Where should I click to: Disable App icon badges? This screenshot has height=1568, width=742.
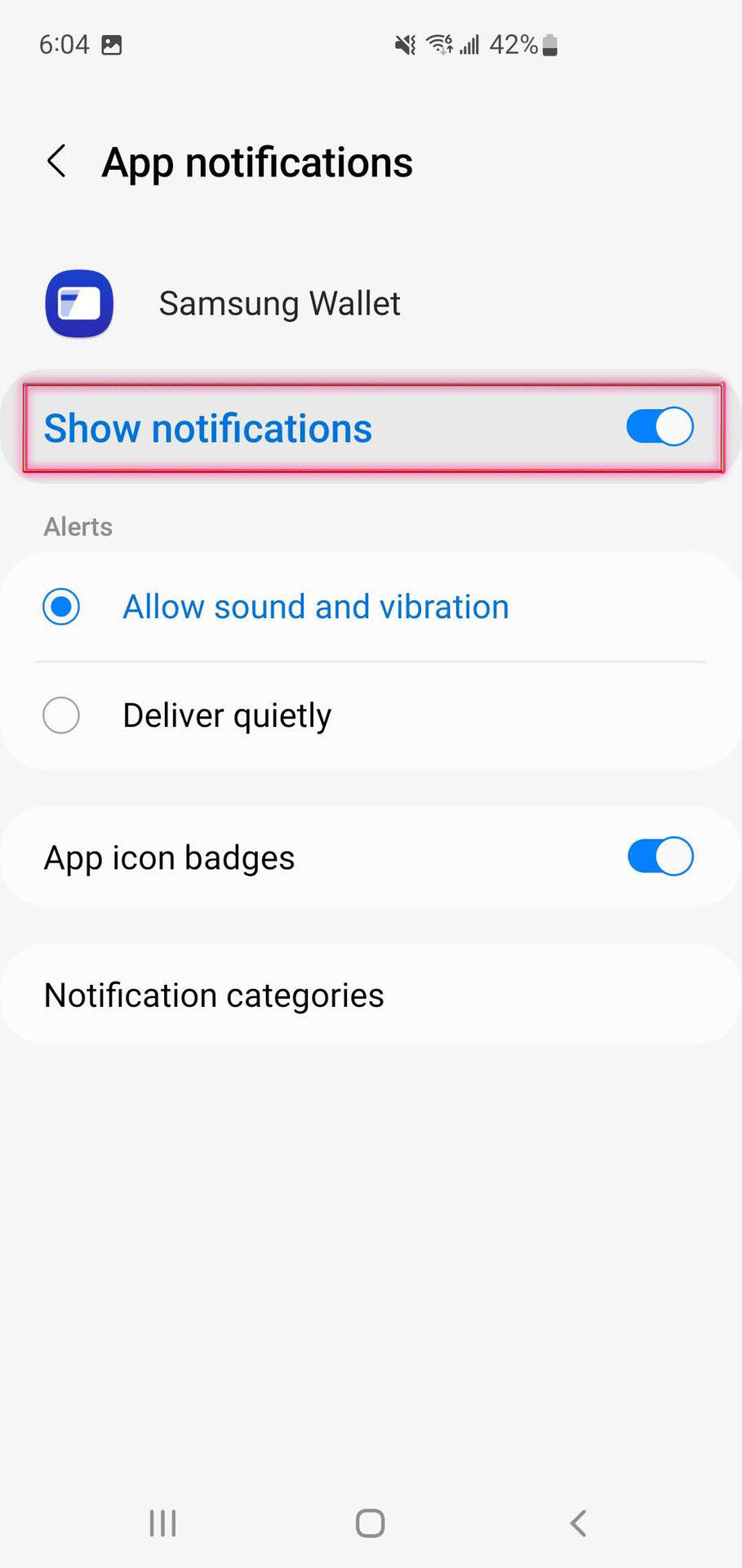(660, 857)
